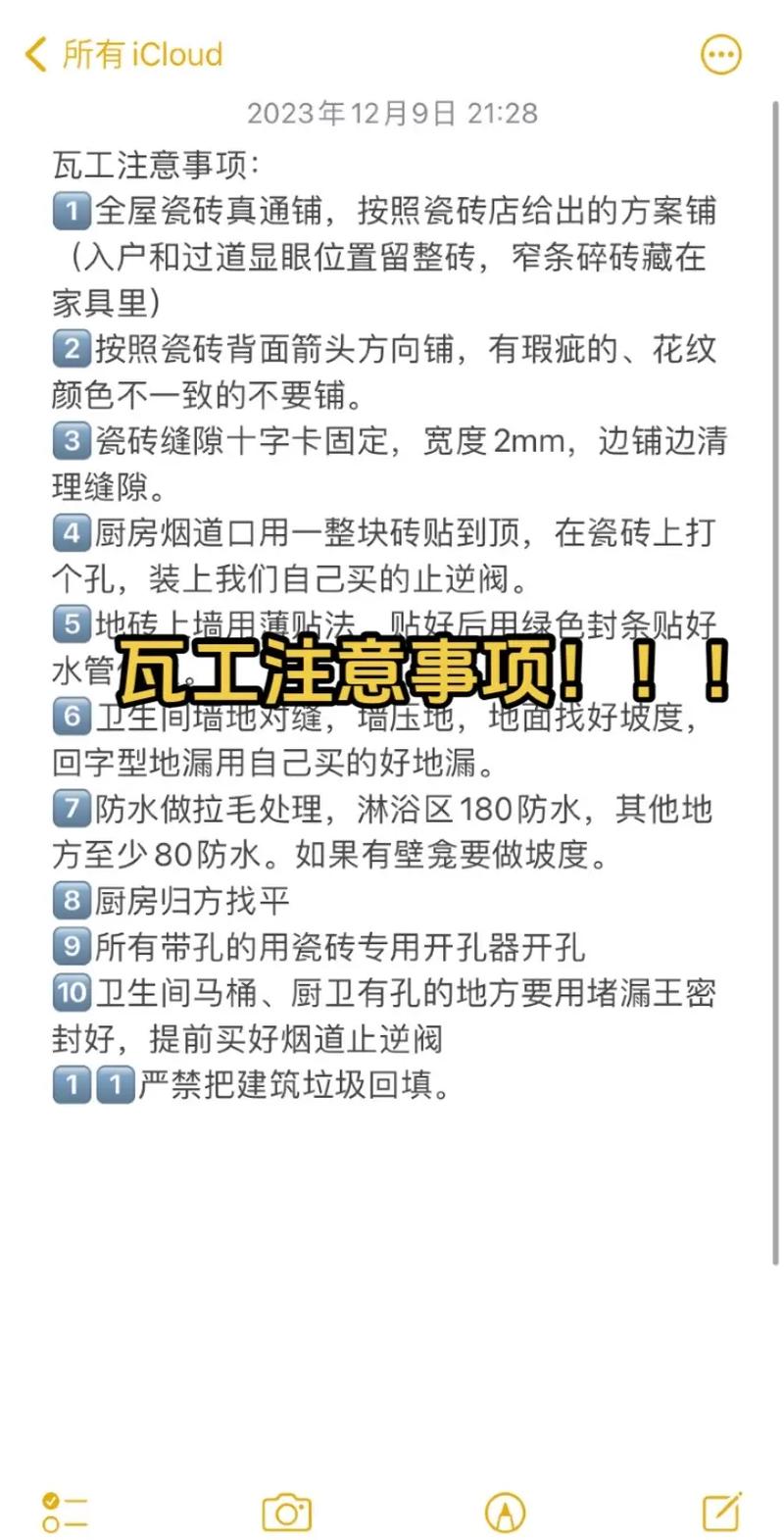This screenshot has height=1540, width=784.
Task: Compose a new note
Action: 721,1513
